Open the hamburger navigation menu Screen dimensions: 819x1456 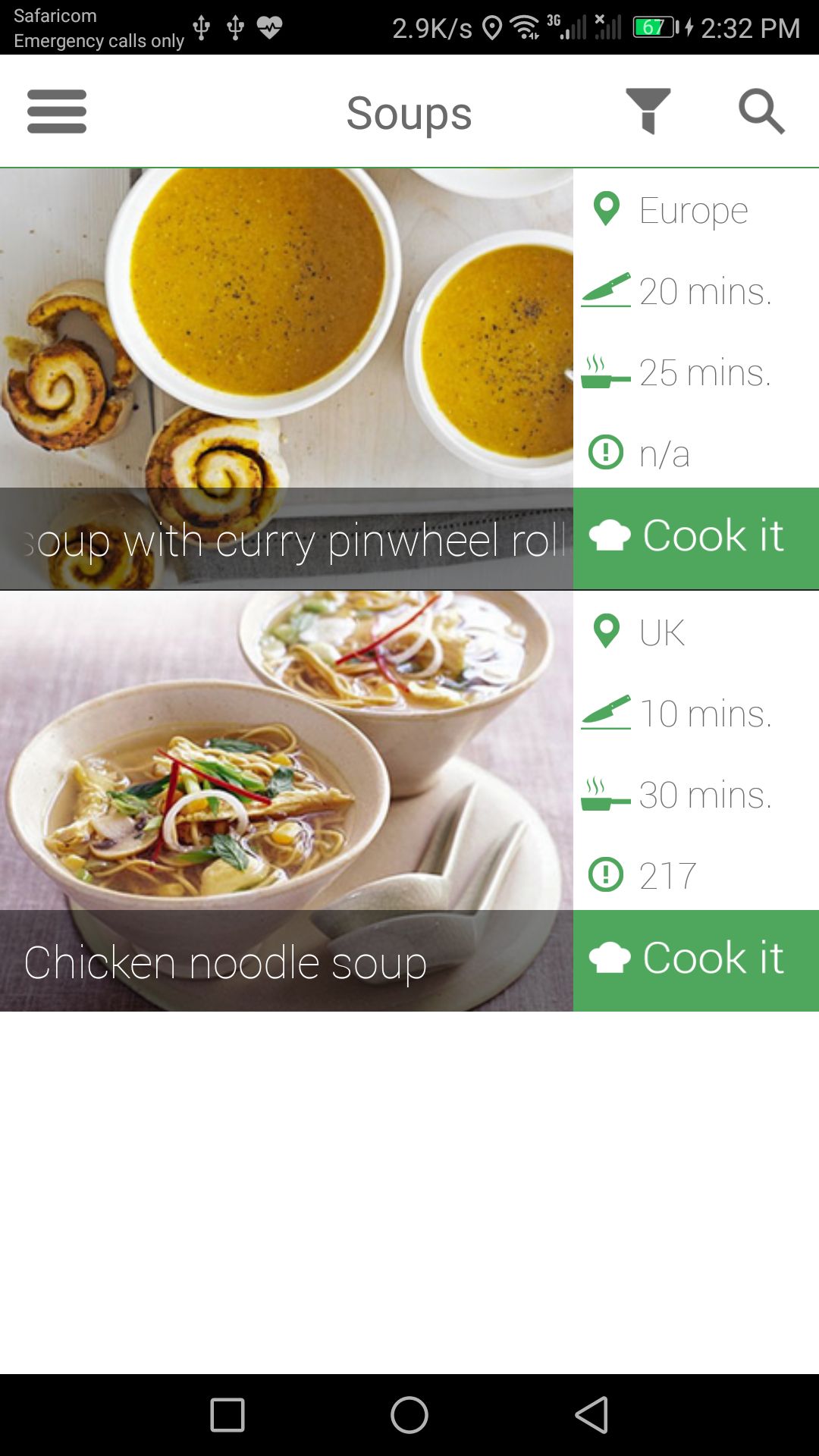[x=57, y=111]
